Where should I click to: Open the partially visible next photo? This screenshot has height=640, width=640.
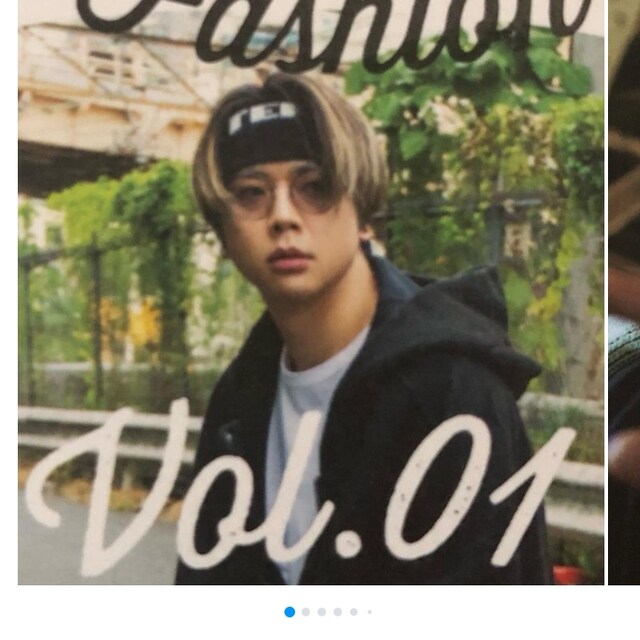tap(625, 292)
